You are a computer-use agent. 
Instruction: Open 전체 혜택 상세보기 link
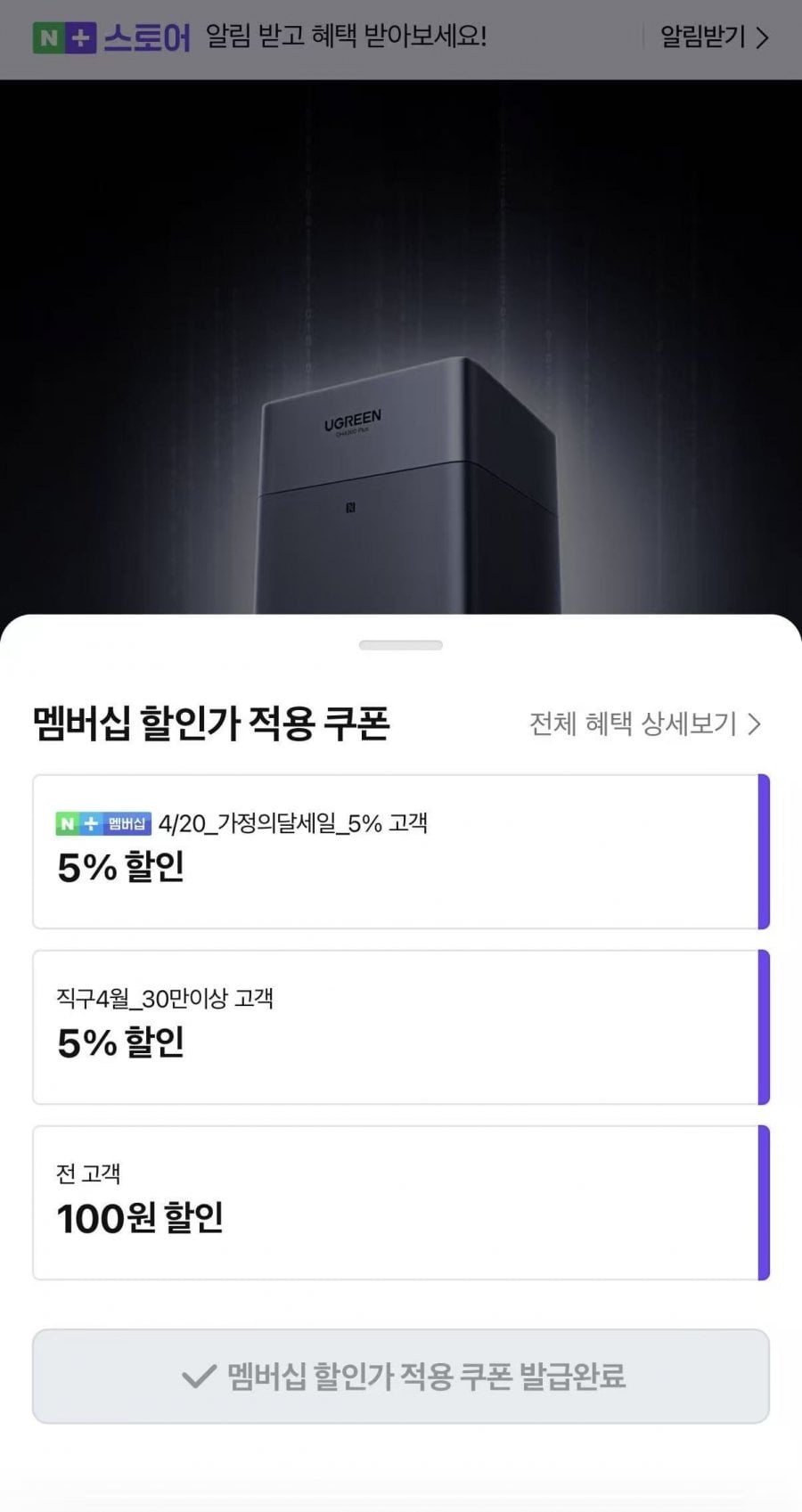click(645, 723)
